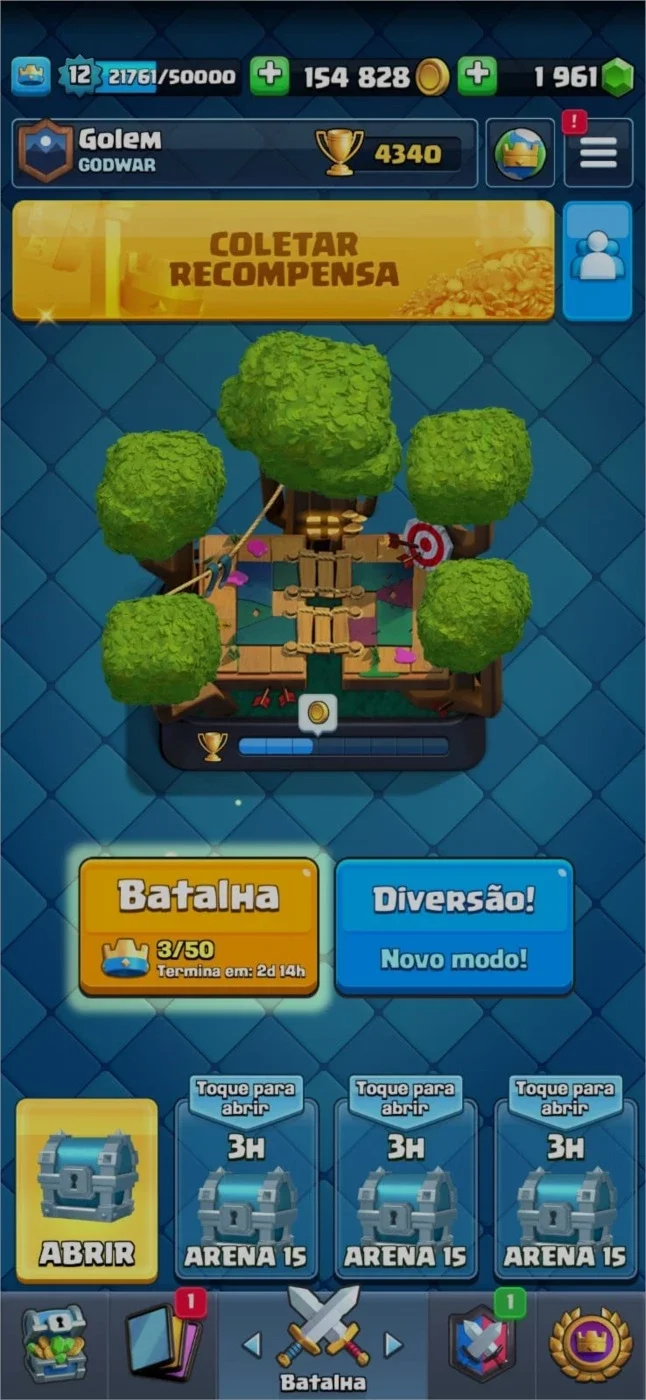Tap the green plus to add gold
The image size is (646, 1400).
coord(268,76)
